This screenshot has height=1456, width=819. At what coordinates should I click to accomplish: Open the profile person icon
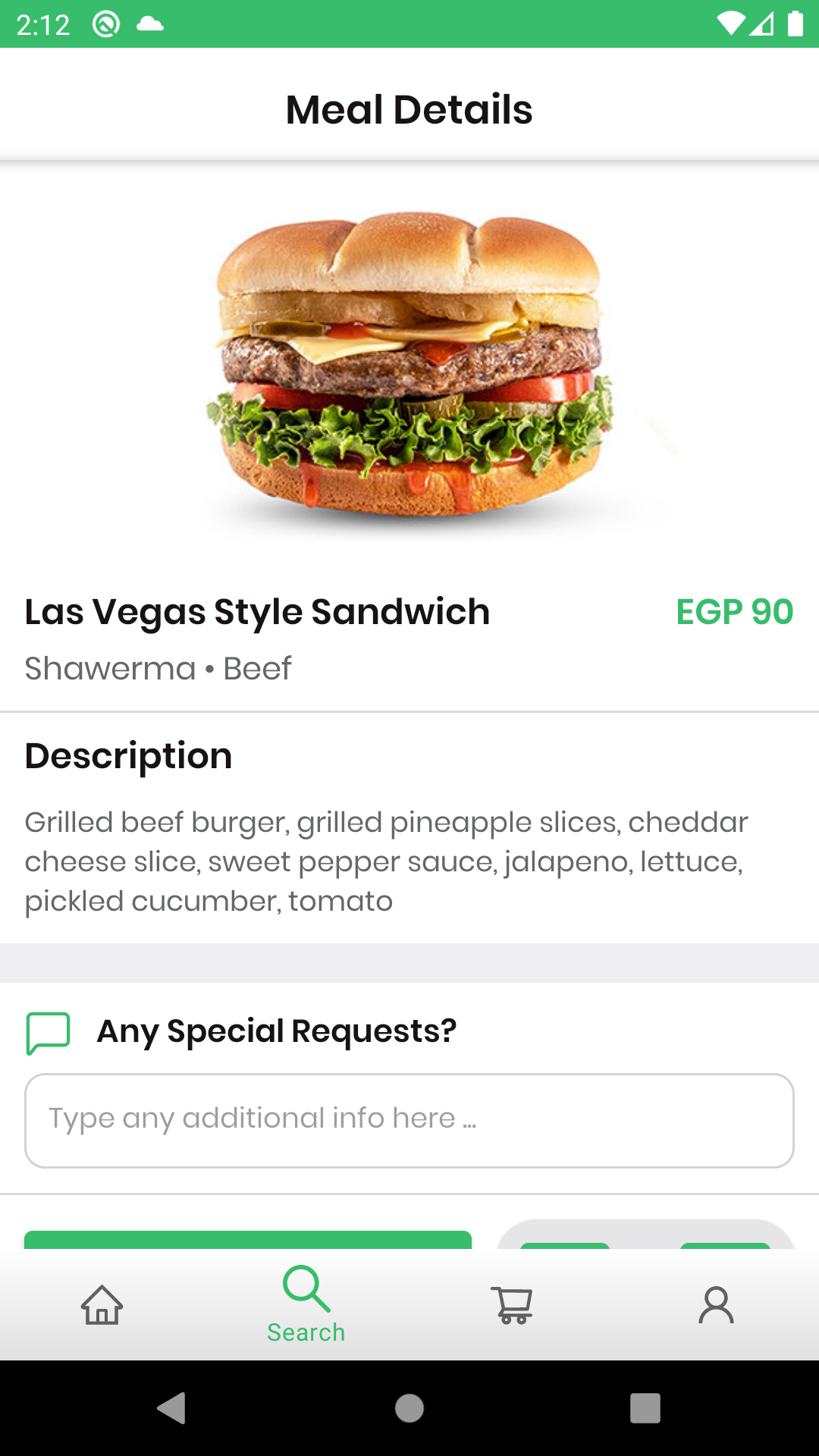click(x=717, y=1305)
